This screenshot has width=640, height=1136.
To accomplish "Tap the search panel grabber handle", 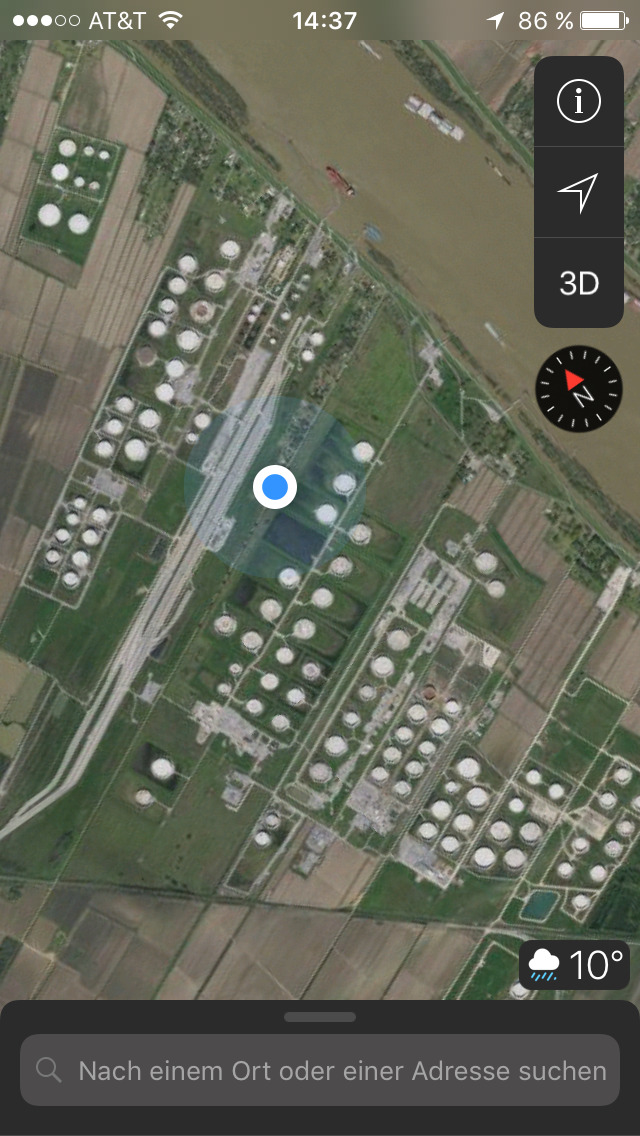I will coord(320,1017).
